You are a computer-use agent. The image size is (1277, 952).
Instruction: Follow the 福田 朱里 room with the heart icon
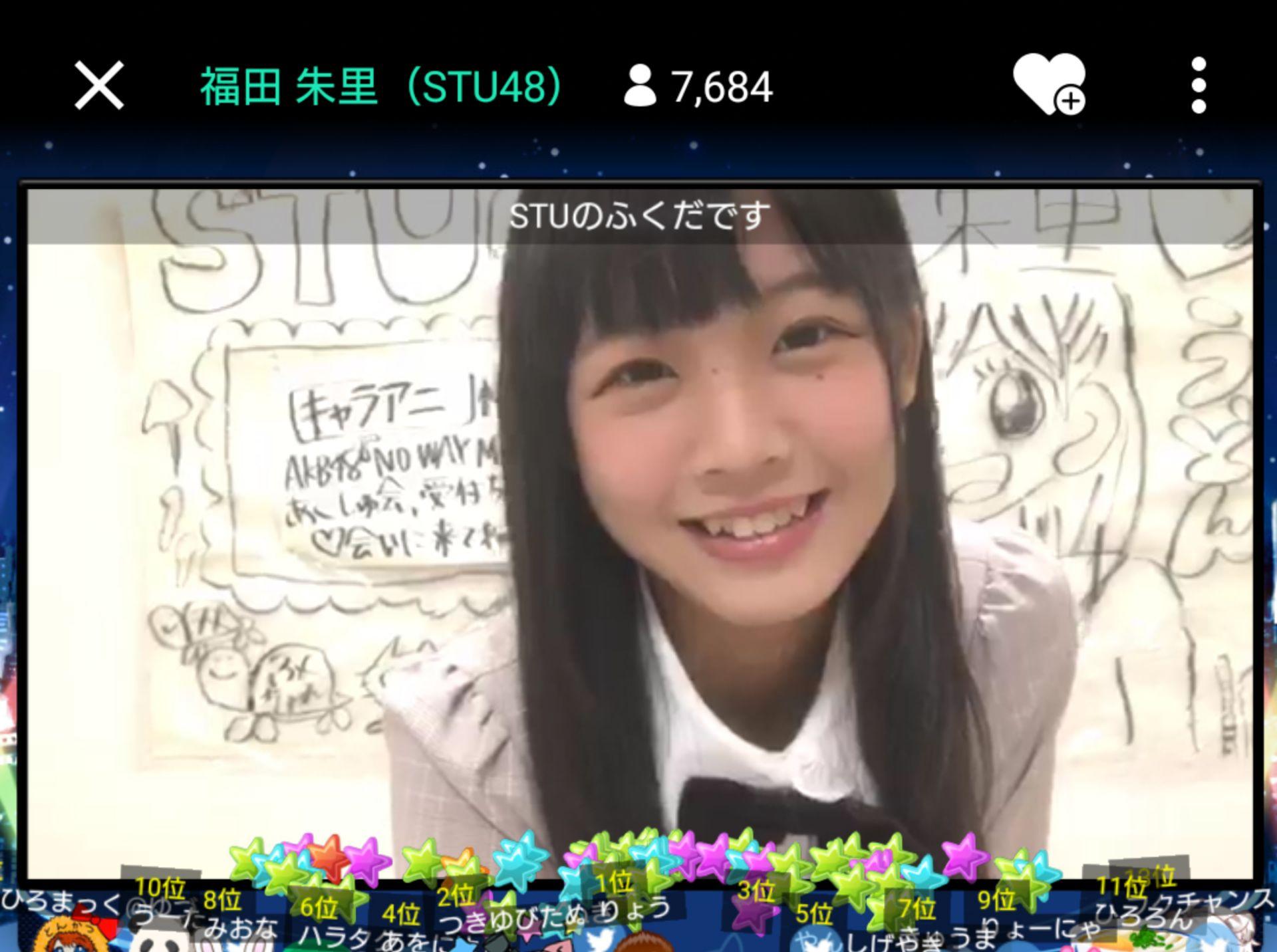point(1049,84)
